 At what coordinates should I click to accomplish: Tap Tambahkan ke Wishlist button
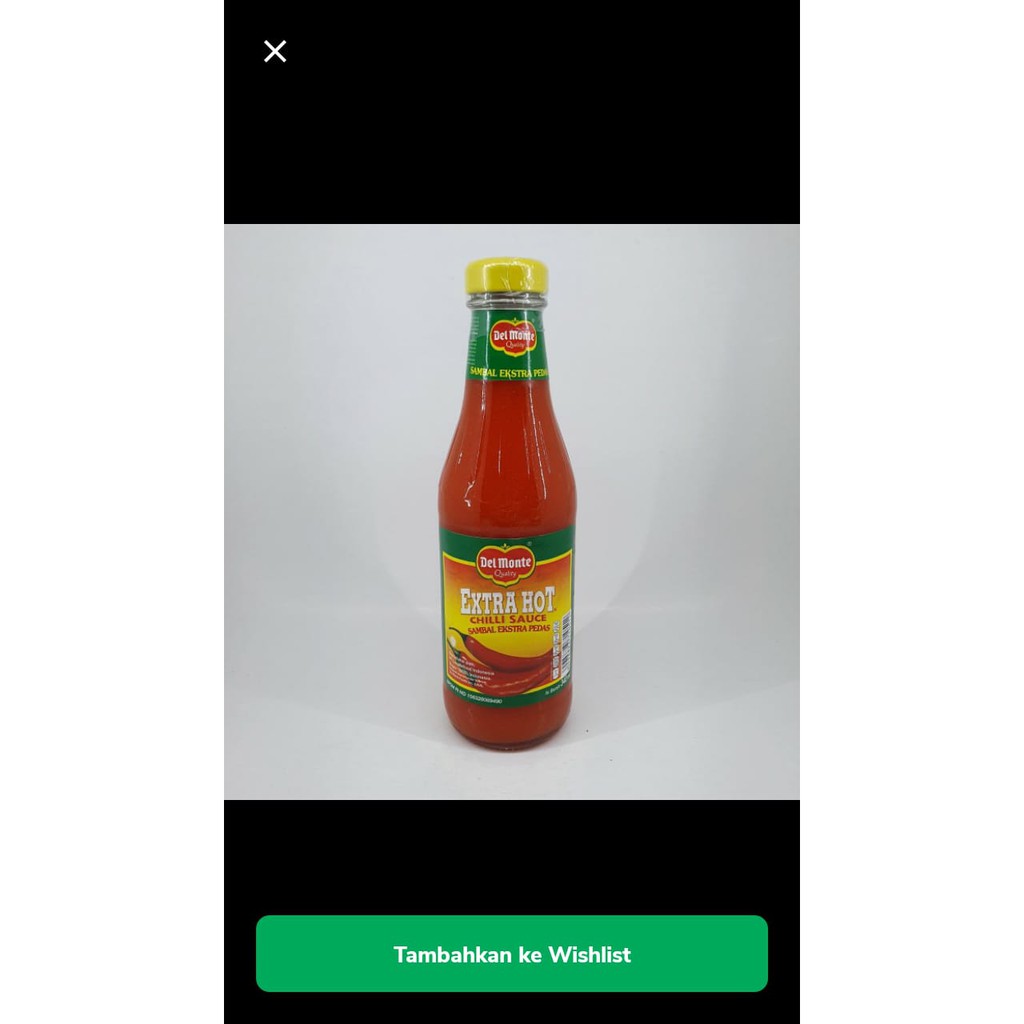point(512,954)
